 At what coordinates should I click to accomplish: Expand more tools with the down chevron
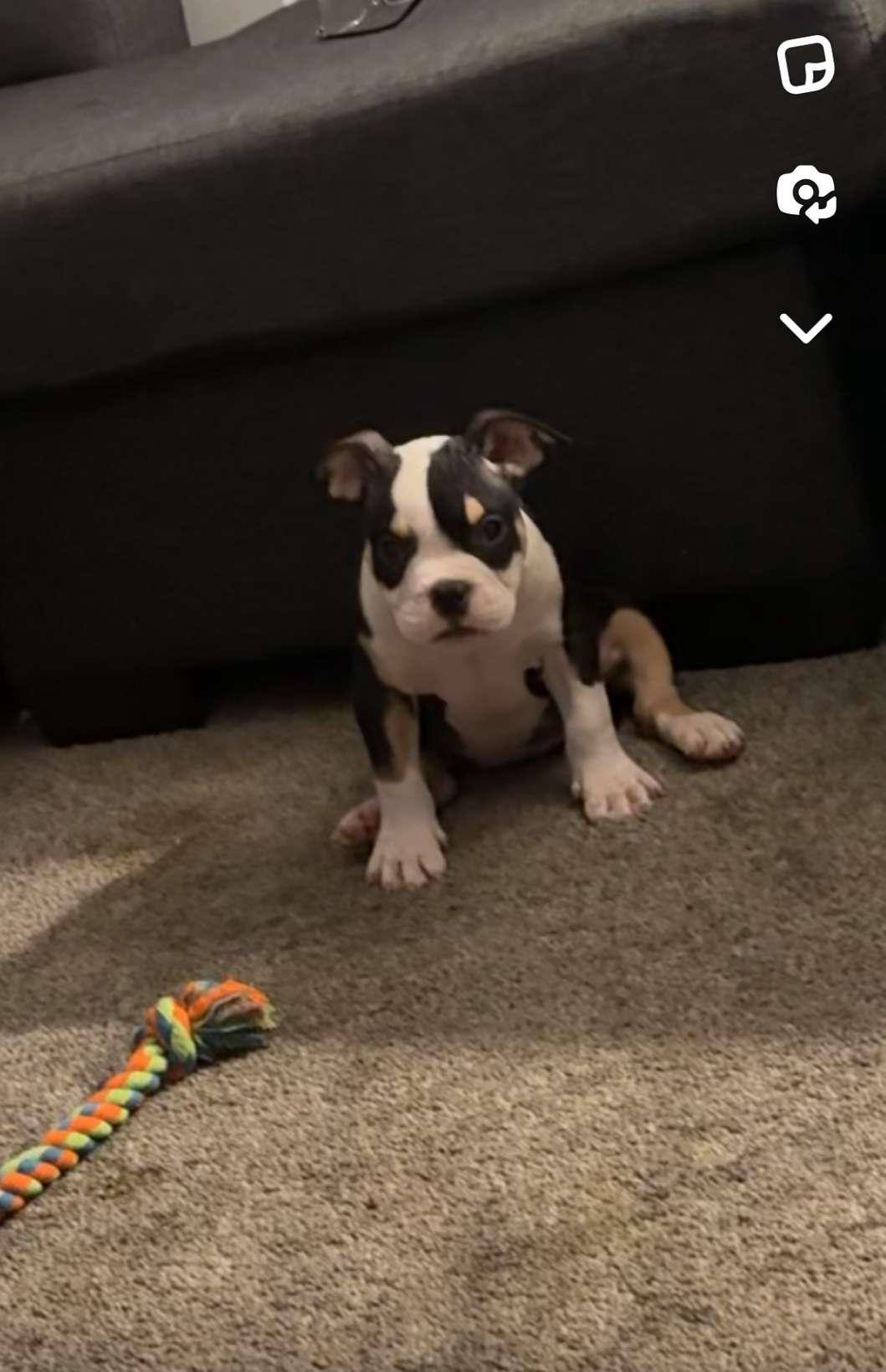click(806, 327)
